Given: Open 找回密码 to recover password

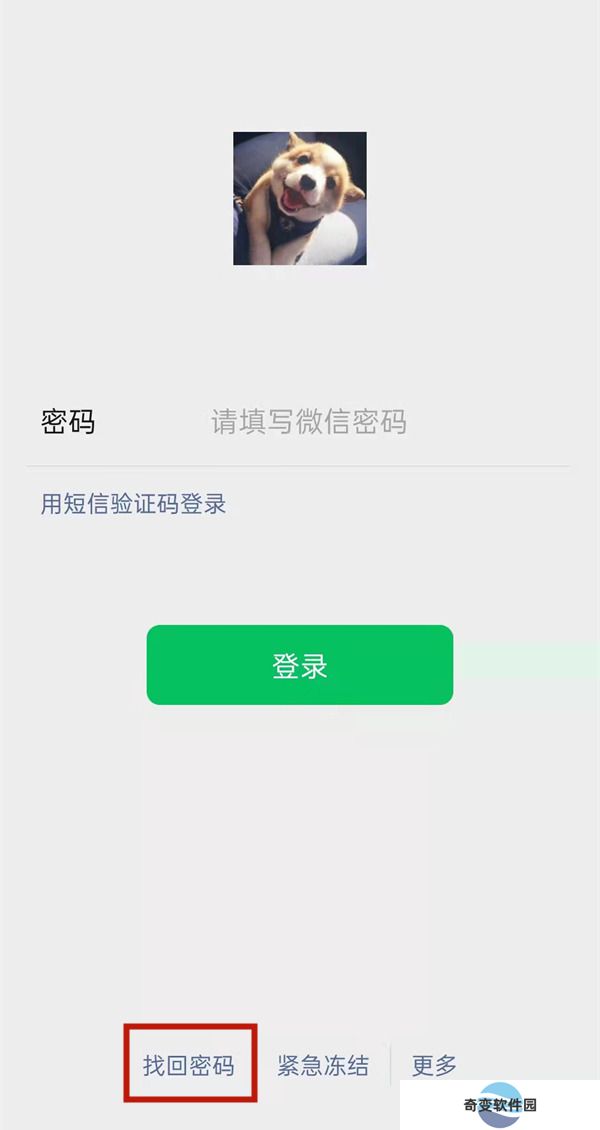Looking at the screenshot, I should (x=189, y=1065).
